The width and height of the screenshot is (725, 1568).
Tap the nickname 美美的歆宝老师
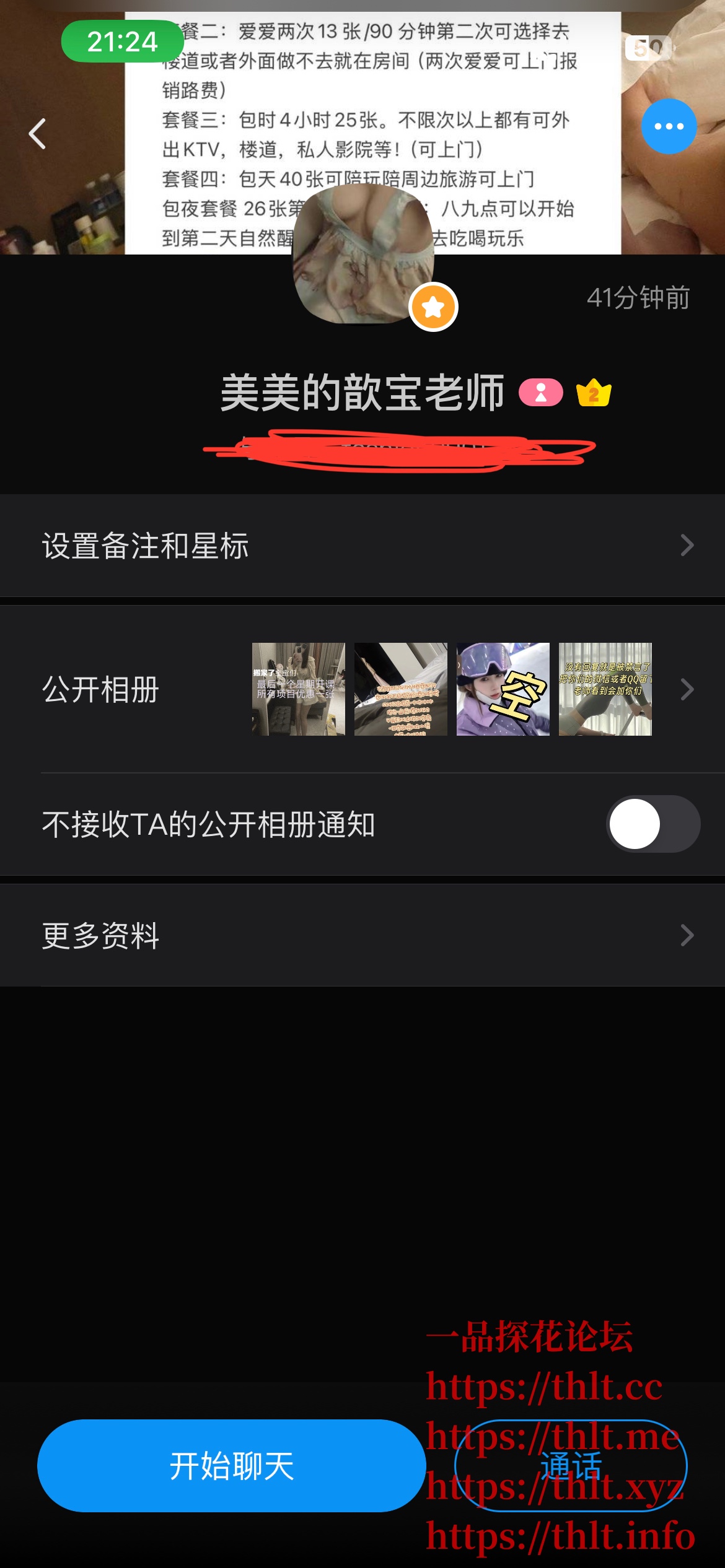click(x=362, y=391)
